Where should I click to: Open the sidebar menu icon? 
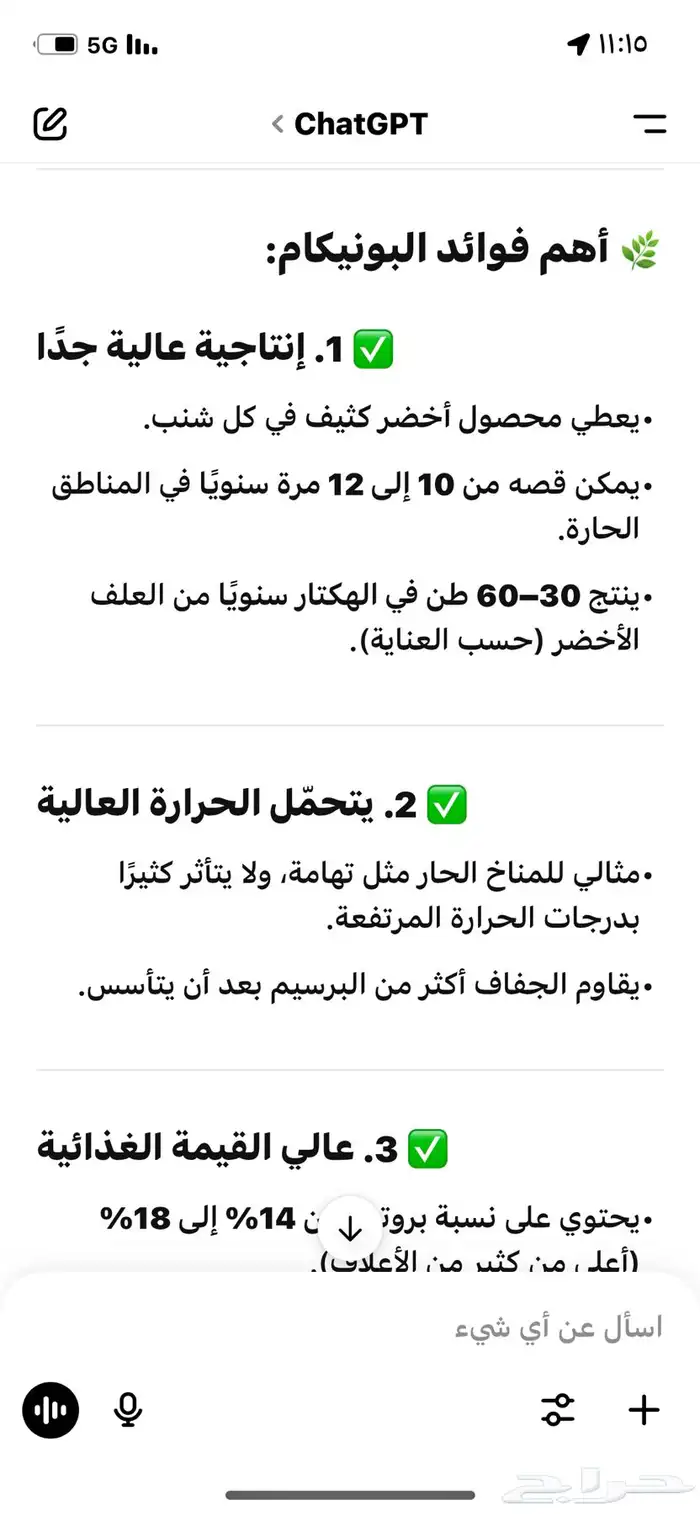click(650, 124)
